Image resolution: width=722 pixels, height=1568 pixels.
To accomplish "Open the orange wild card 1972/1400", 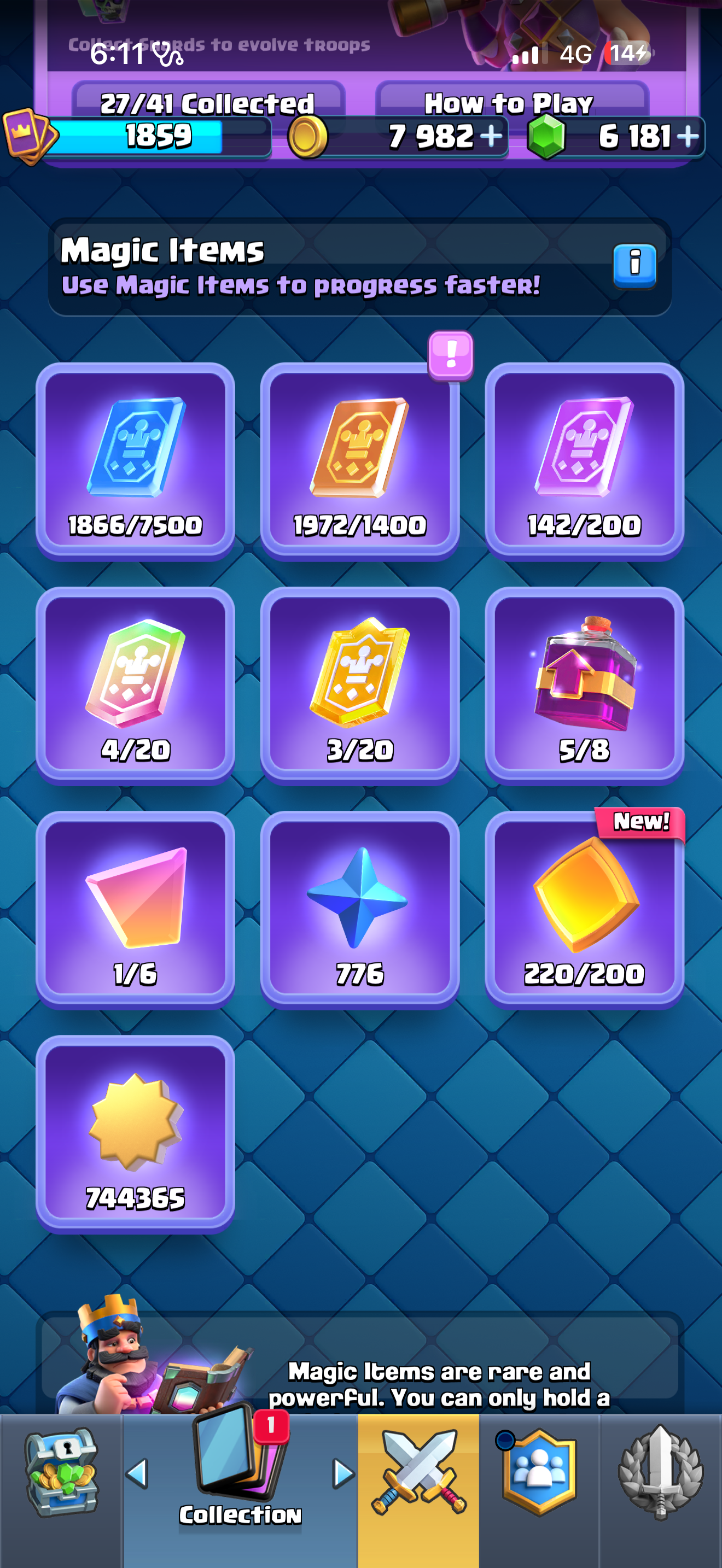I will [360, 461].
